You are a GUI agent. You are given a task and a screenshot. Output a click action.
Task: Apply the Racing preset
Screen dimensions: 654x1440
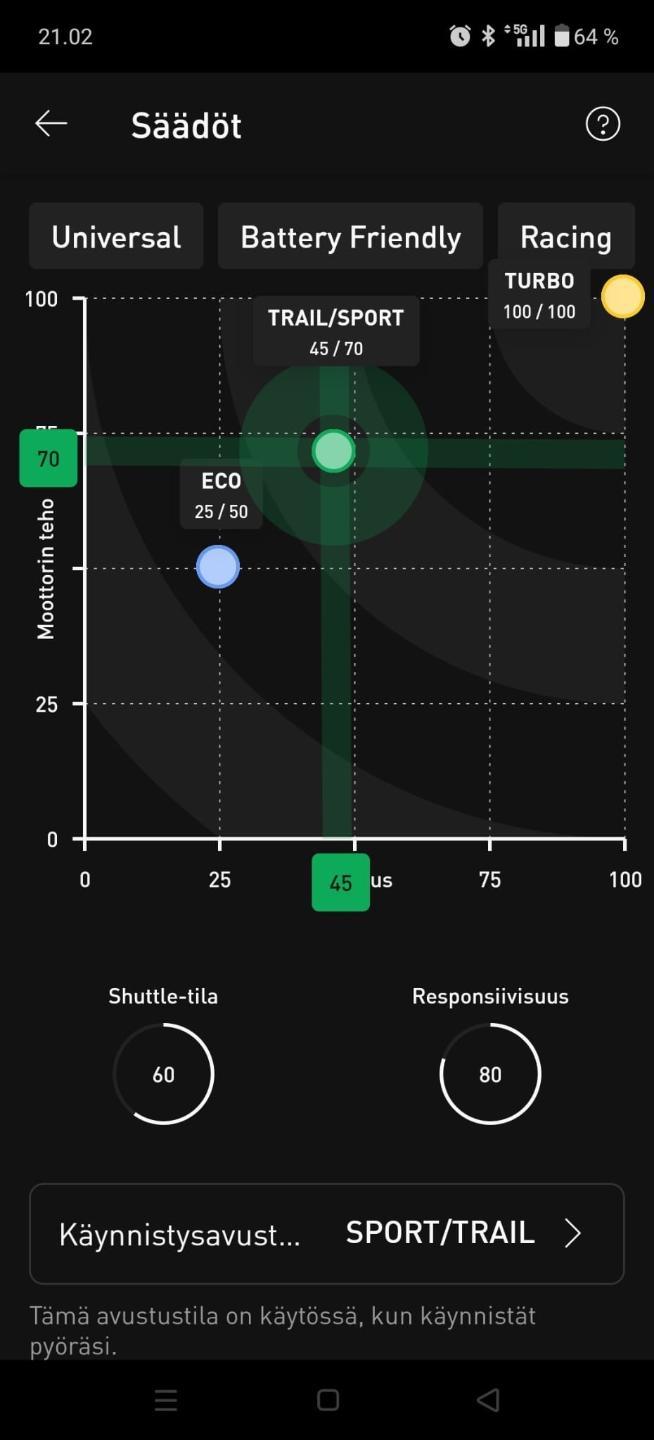tap(566, 237)
